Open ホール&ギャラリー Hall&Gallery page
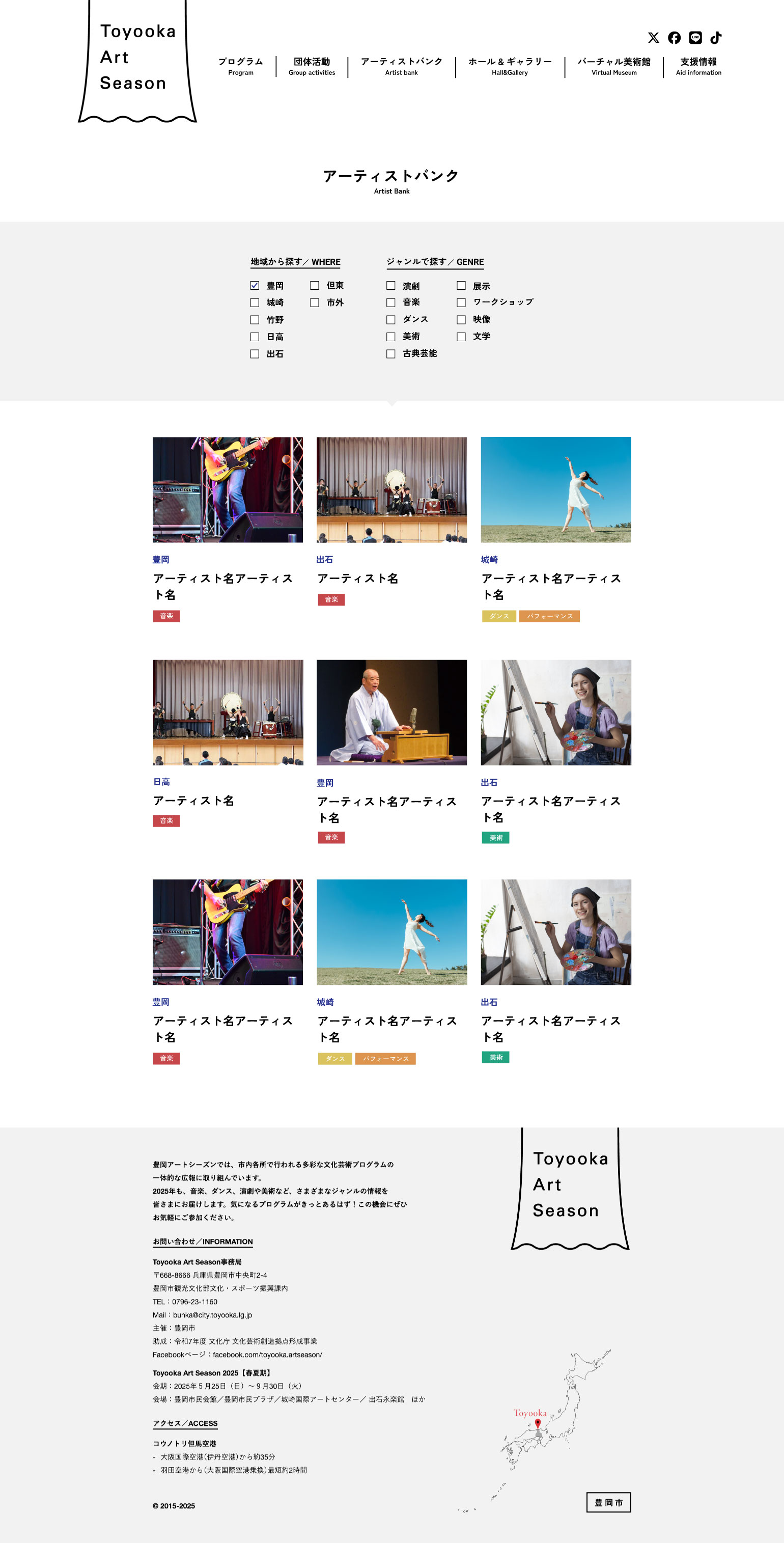The height and width of the screenshot is (1543, 784). point(510,66)
